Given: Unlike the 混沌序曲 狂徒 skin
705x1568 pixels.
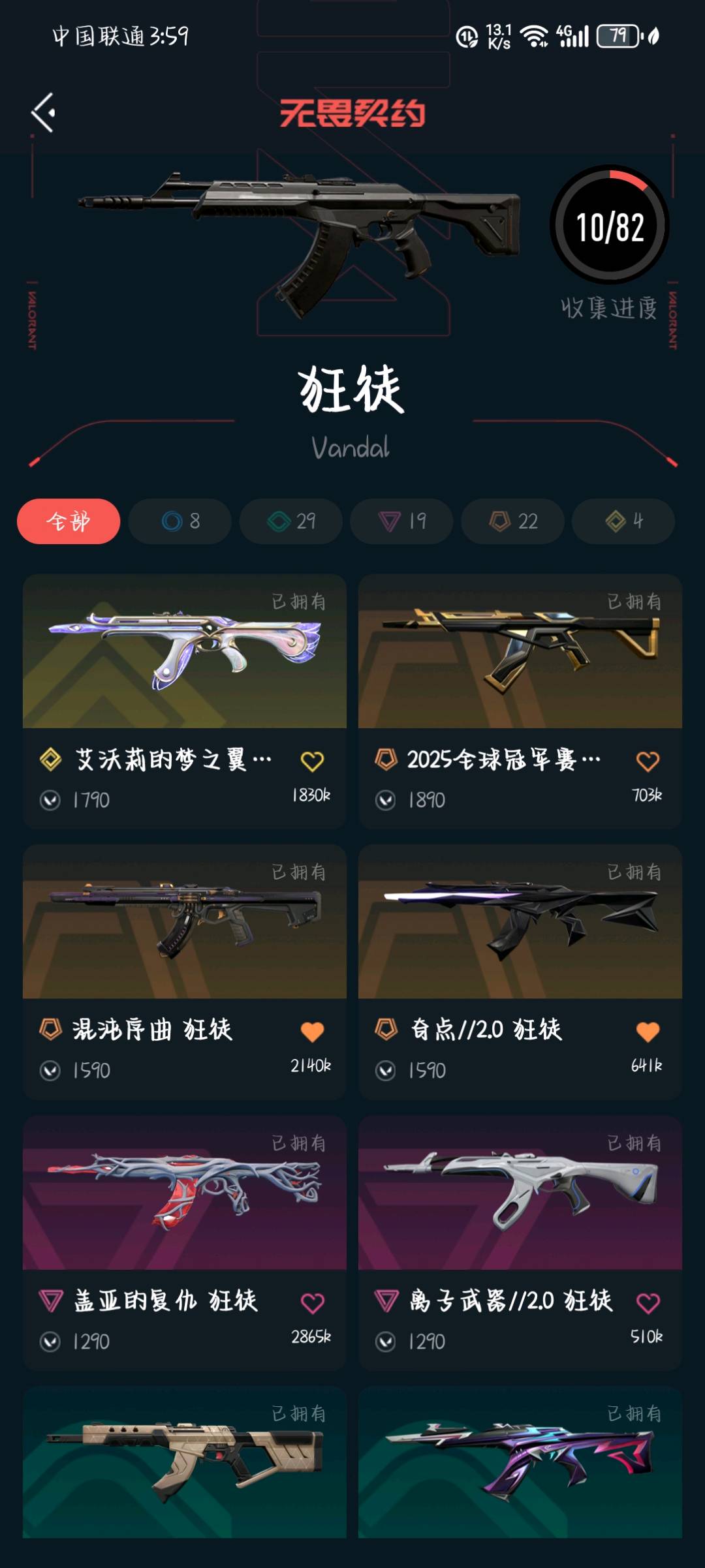Looking at the screenshot, I should pos(312,1032).
